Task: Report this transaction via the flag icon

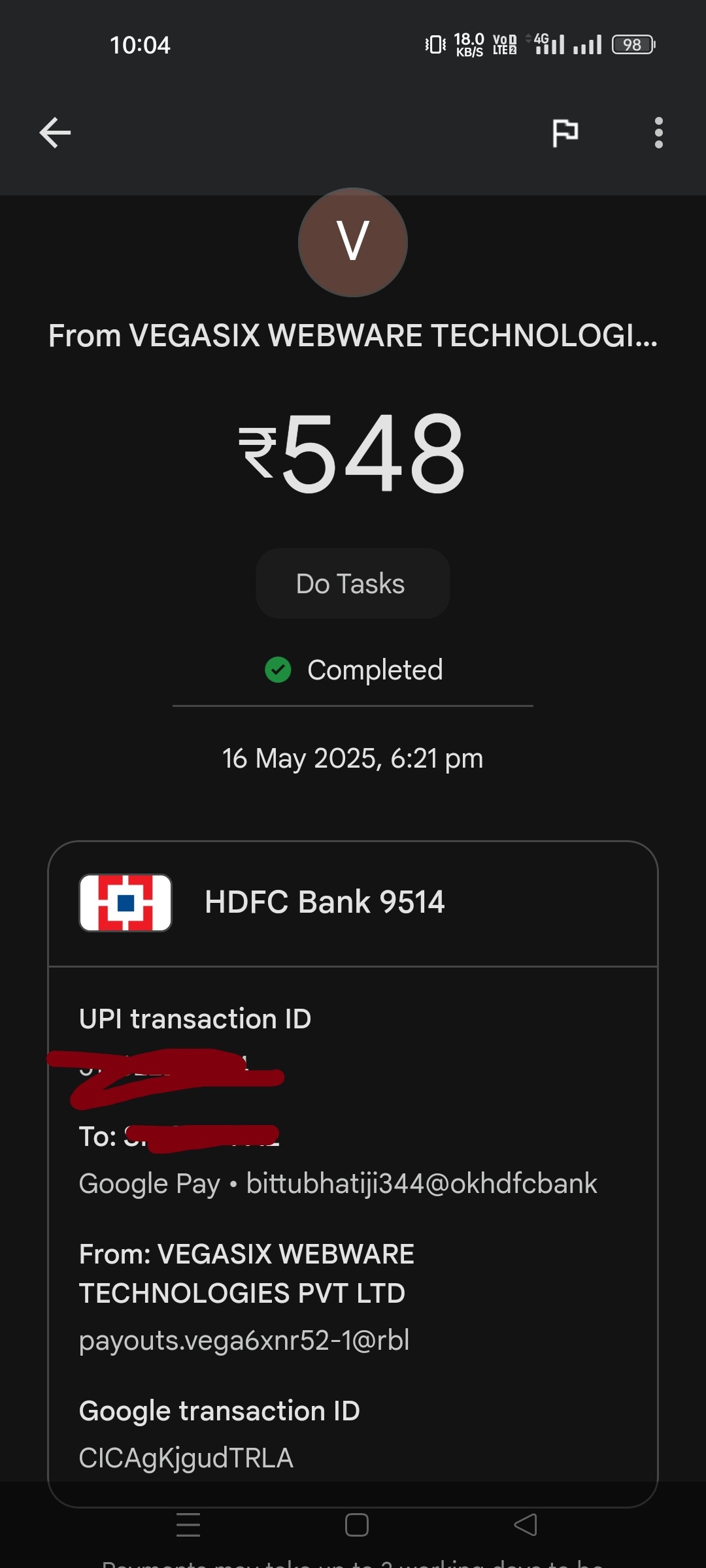Action: tap(565, 133)
